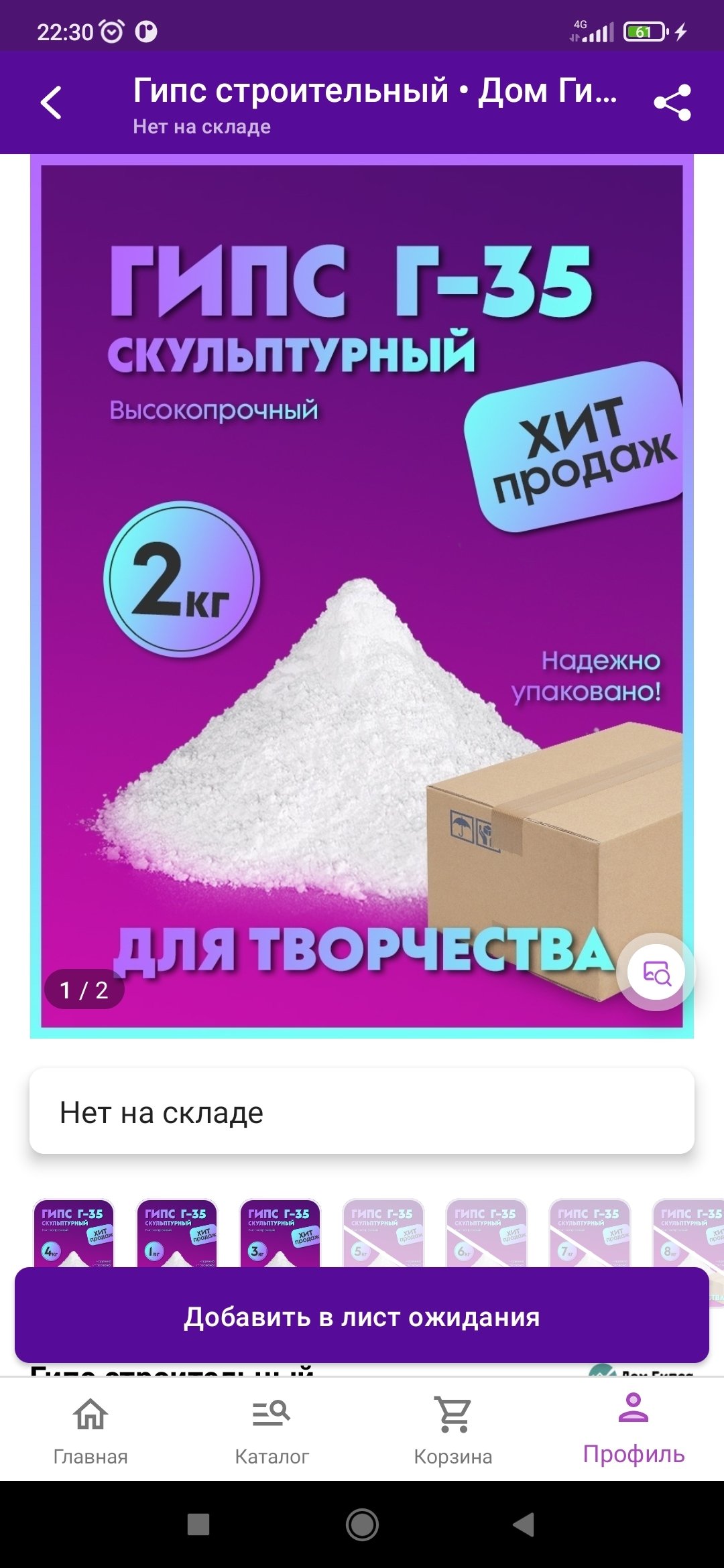The height and width of the screenshot is (1568, 724).
Task: Switch to the Главная tab
Action: pos(90,1429)
